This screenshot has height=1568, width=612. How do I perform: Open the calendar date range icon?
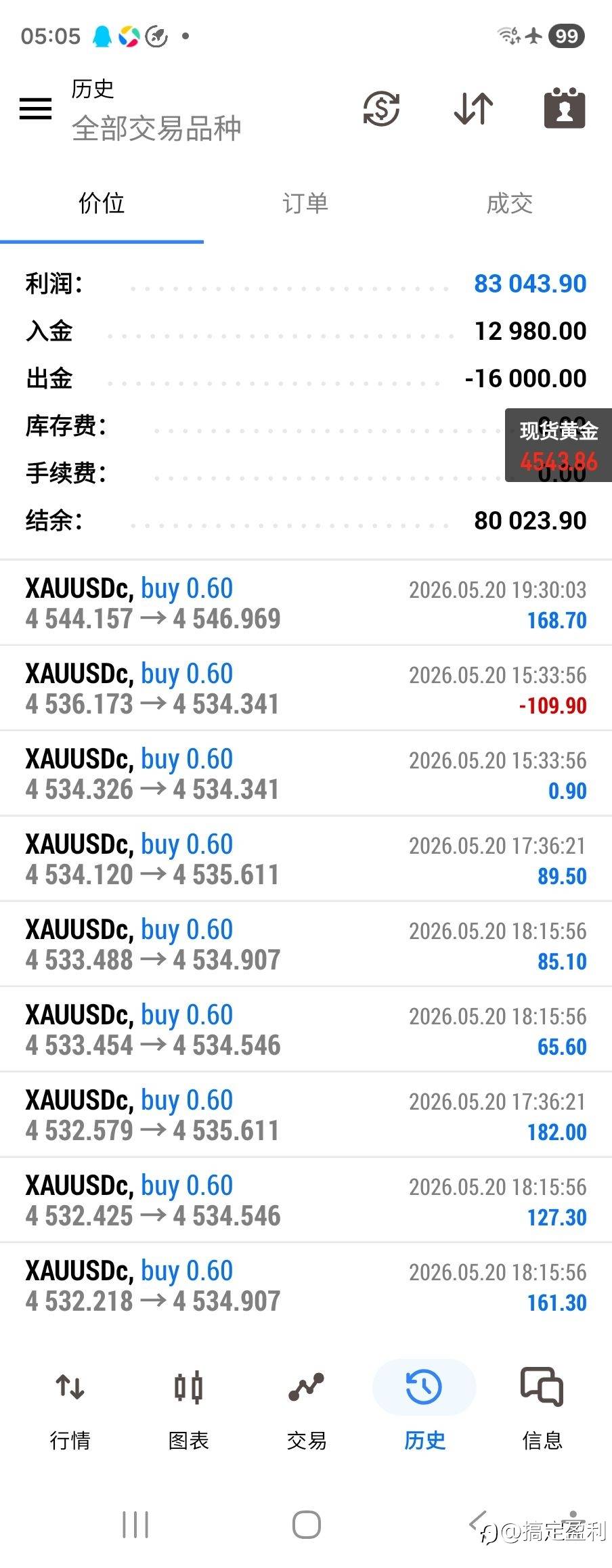tap(565, 108)
